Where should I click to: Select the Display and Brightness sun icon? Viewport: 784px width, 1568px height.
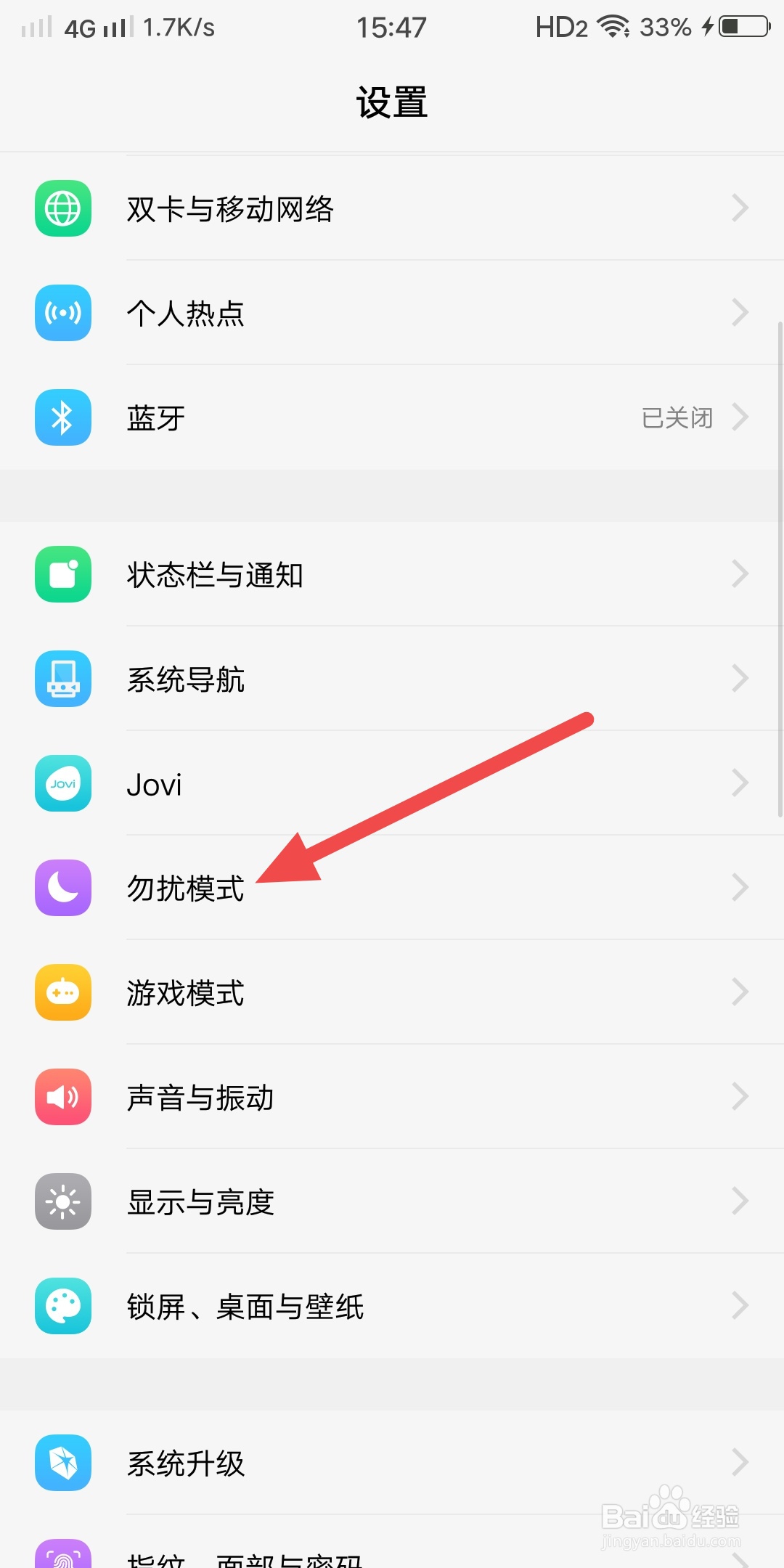[62, 1202]
